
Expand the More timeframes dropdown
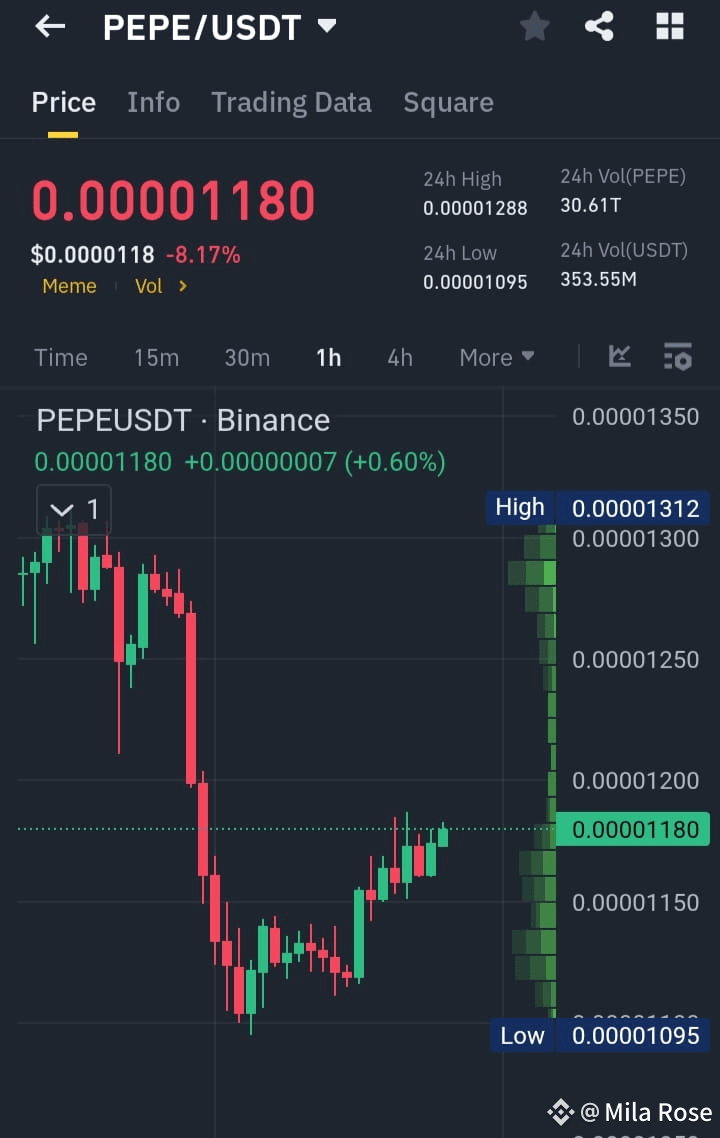496,357
